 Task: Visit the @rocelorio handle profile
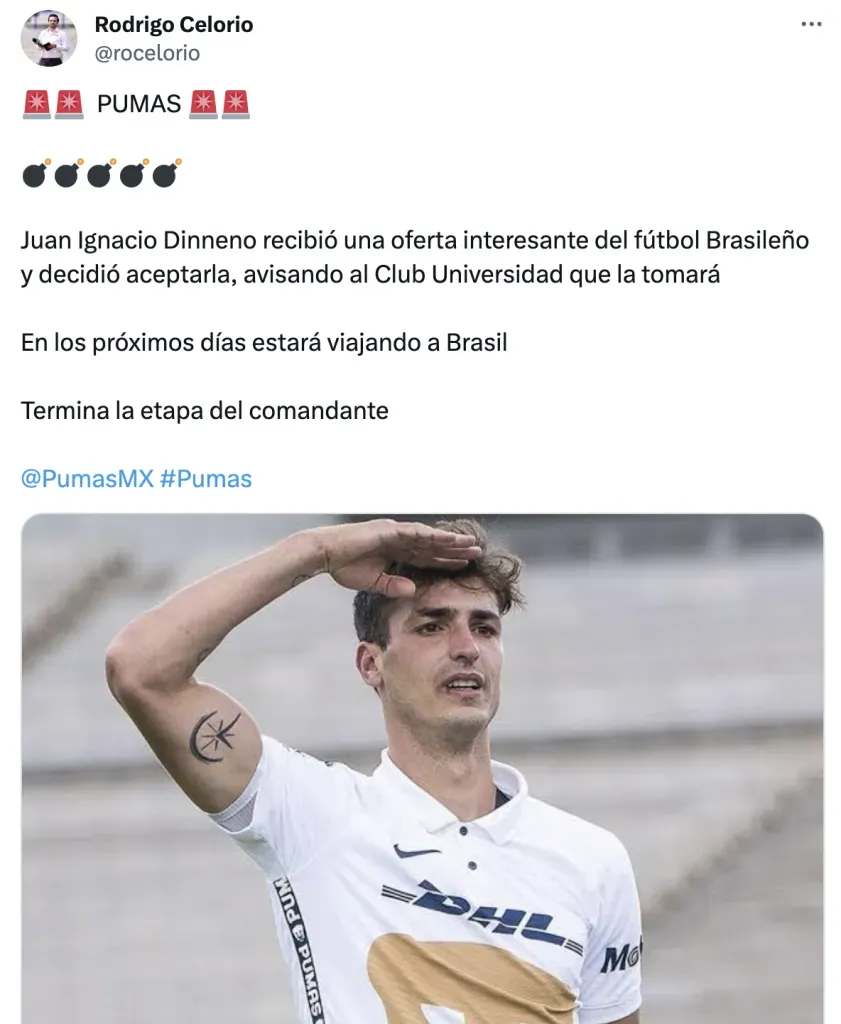147,53
